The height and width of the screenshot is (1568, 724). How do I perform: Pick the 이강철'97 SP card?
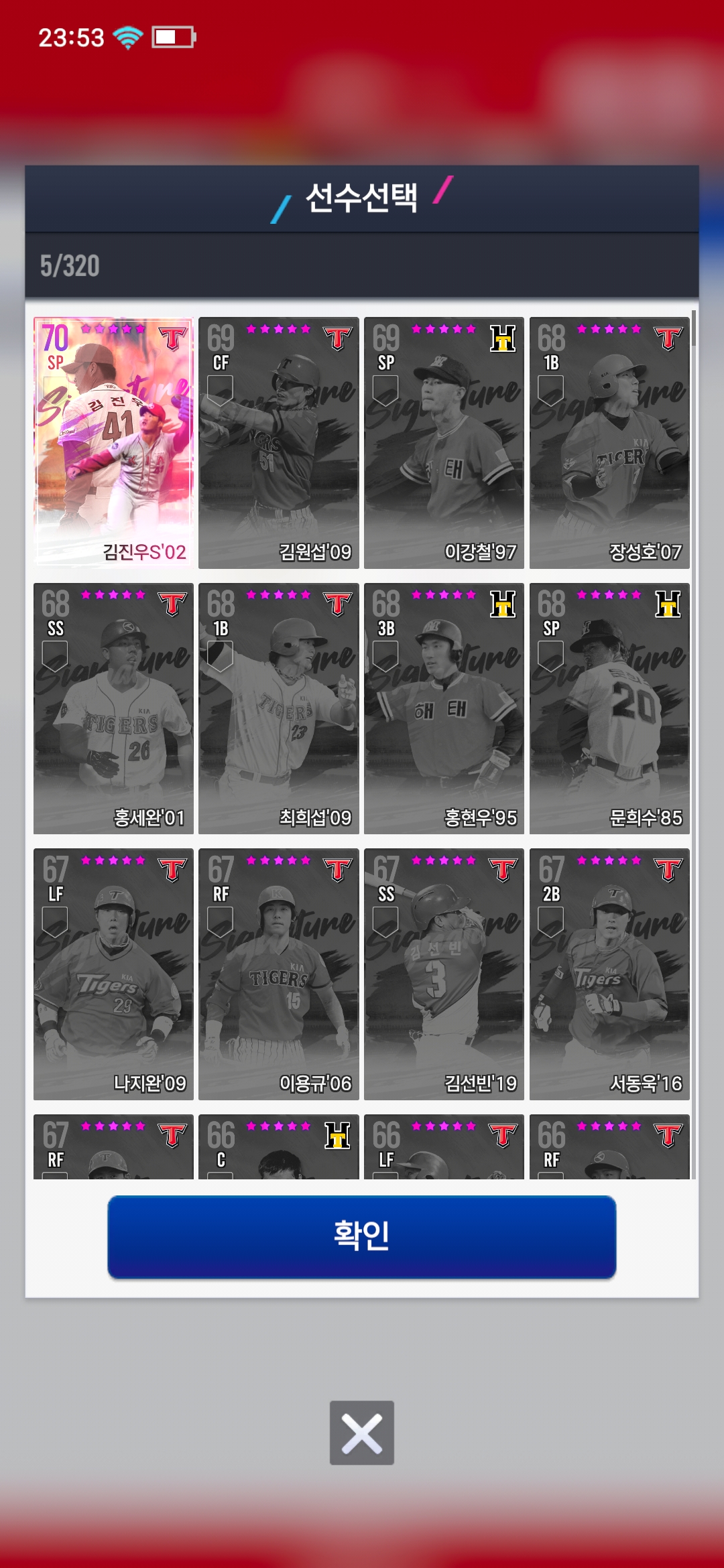click(444, 442)
